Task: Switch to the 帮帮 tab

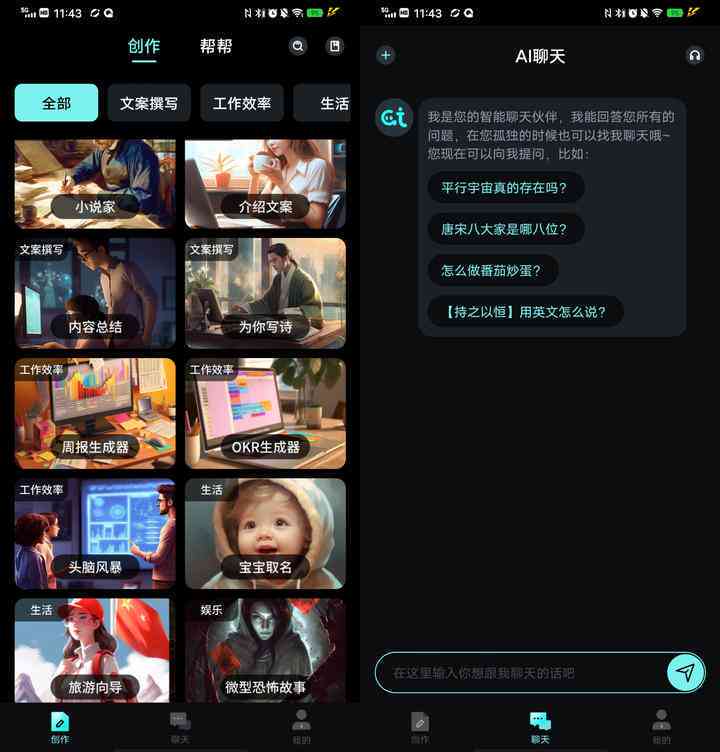Action: tap(216, 46)
